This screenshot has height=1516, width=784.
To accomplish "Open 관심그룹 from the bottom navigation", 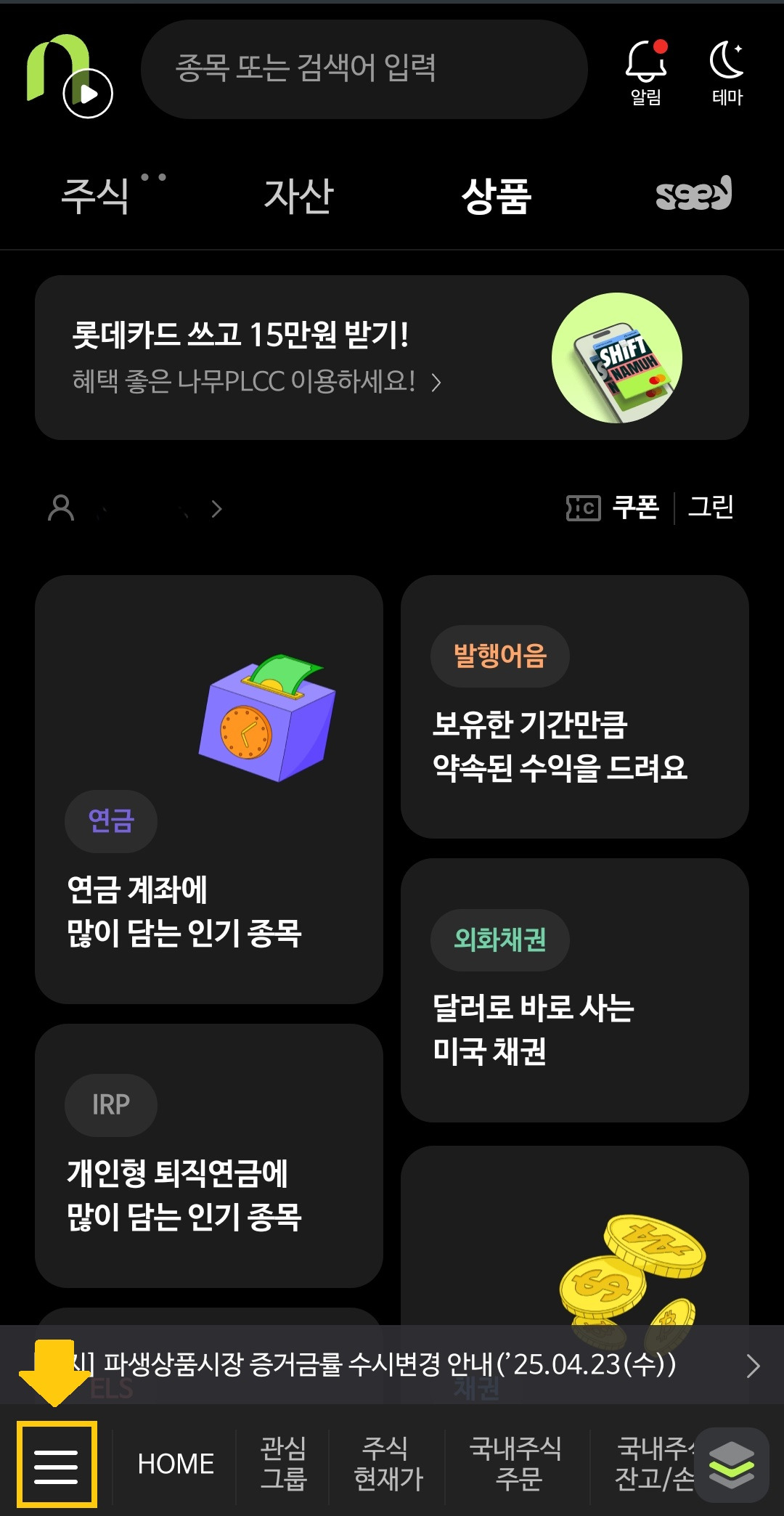I will pos(285,1464).
